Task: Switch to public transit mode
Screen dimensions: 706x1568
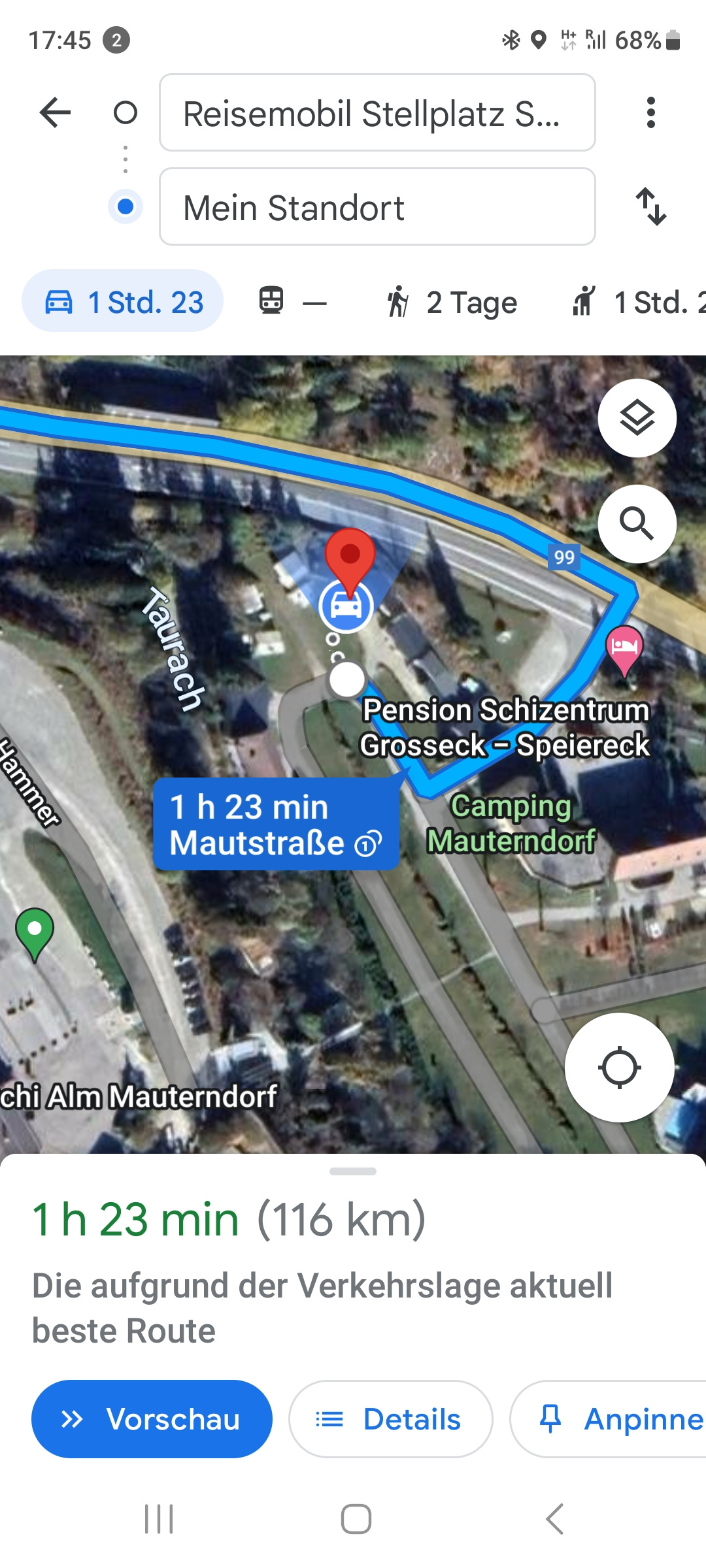Action: point(292,302)
